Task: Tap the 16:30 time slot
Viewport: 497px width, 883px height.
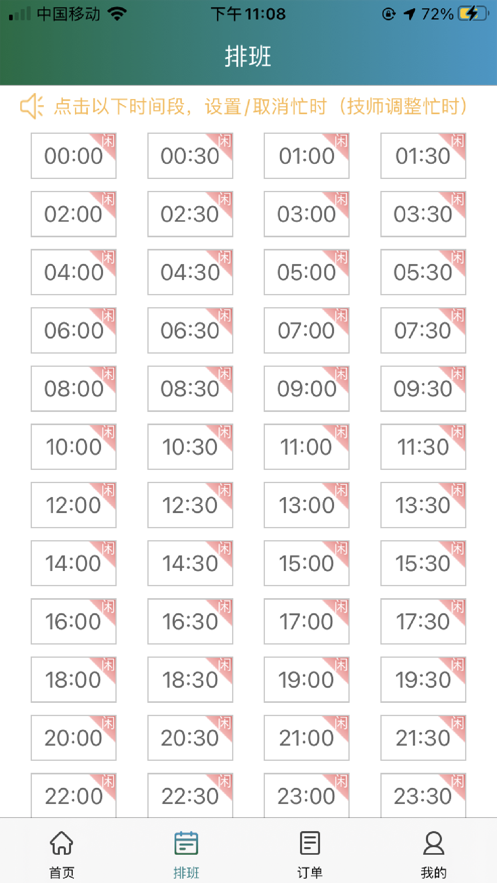Action: (190, 622)
